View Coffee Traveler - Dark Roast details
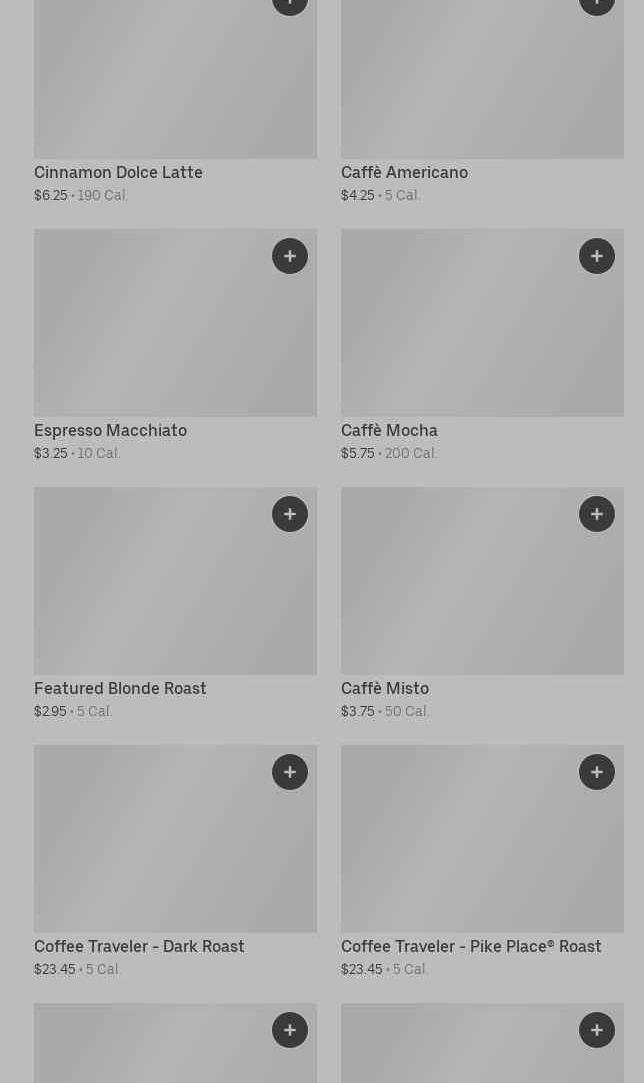The image size is (644, 1083). 139,946
